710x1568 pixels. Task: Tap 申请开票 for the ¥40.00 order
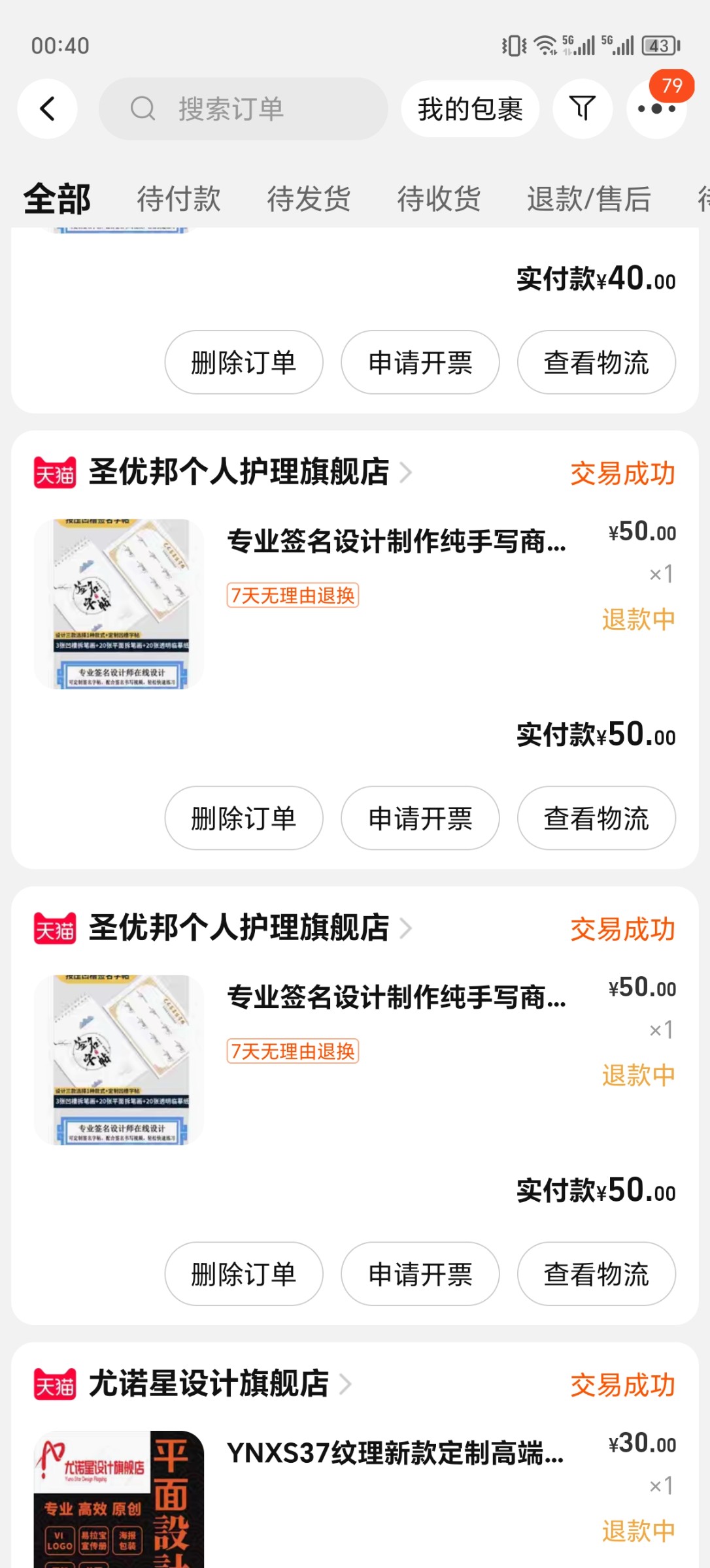[x=420, y=363]
